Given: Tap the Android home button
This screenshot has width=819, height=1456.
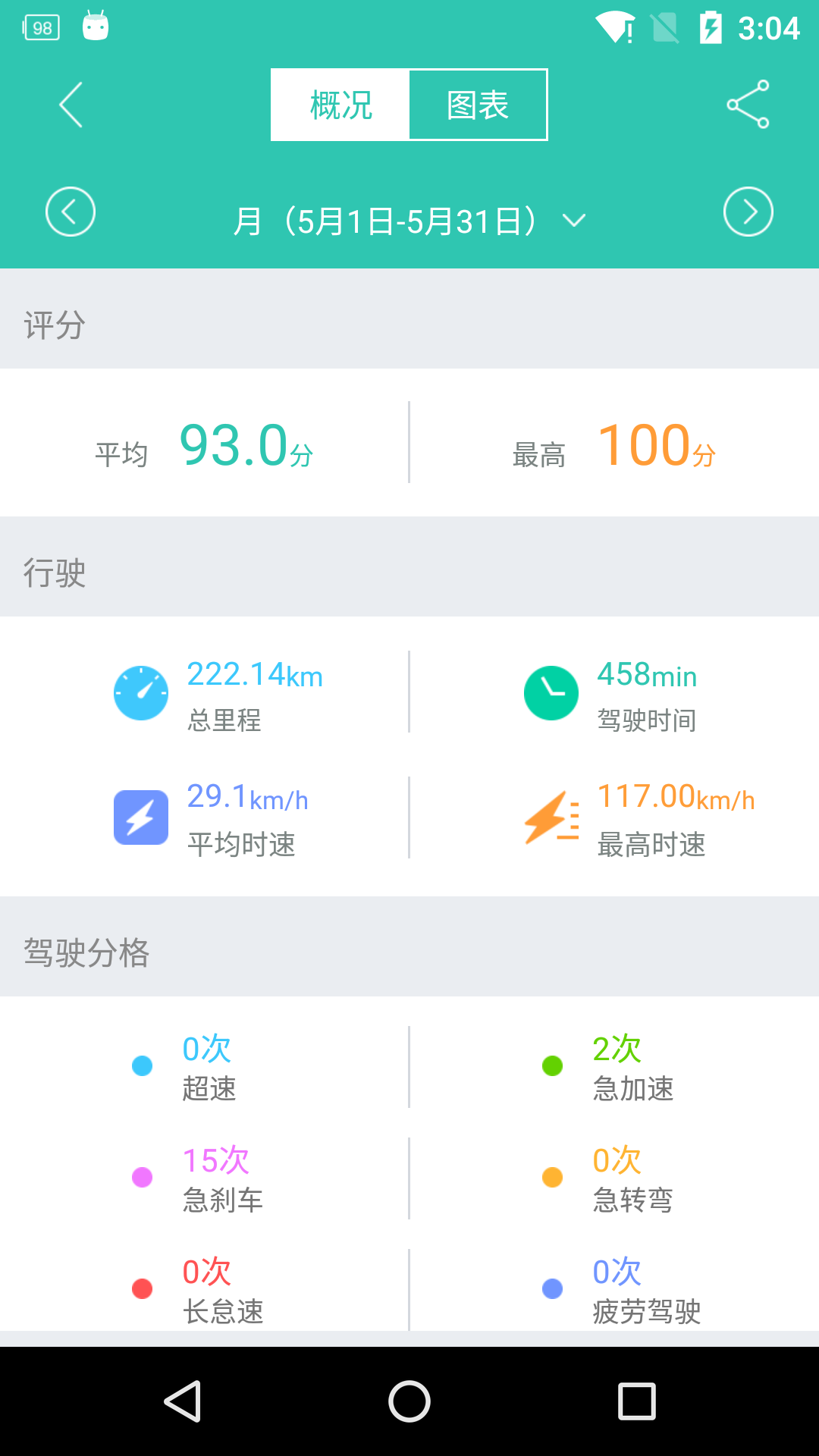Looking at the screenshot, I should tap(409, 1401).
